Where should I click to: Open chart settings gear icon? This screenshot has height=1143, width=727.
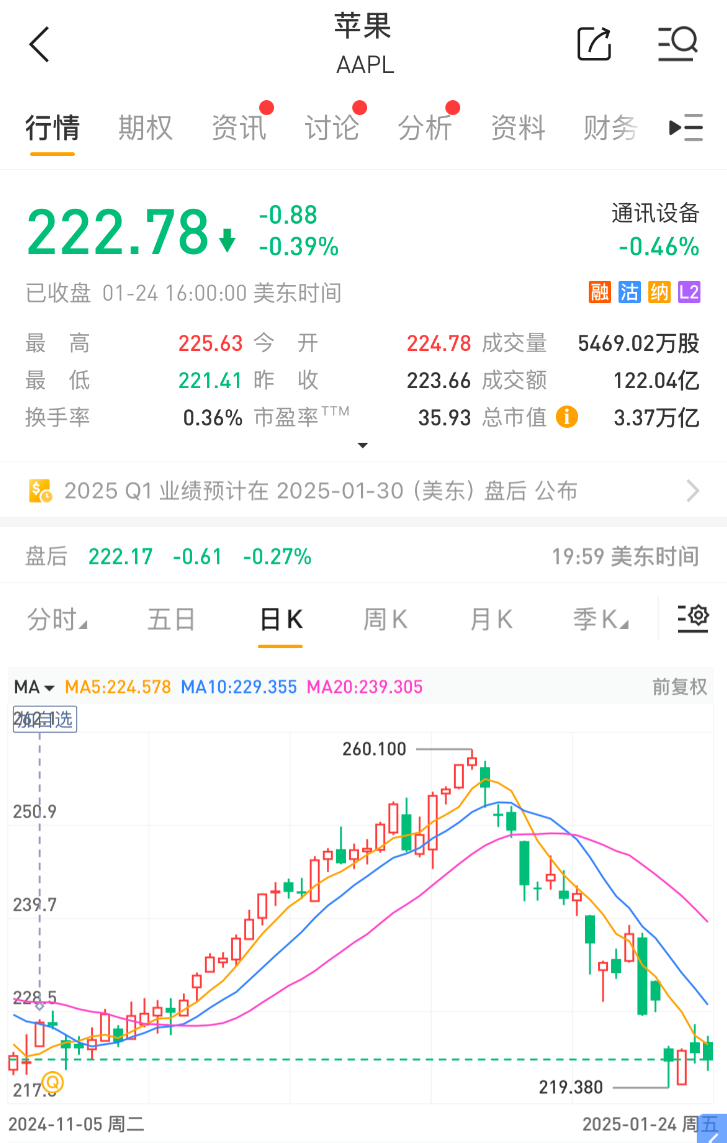pyautogui.click(x=693, y=618)
